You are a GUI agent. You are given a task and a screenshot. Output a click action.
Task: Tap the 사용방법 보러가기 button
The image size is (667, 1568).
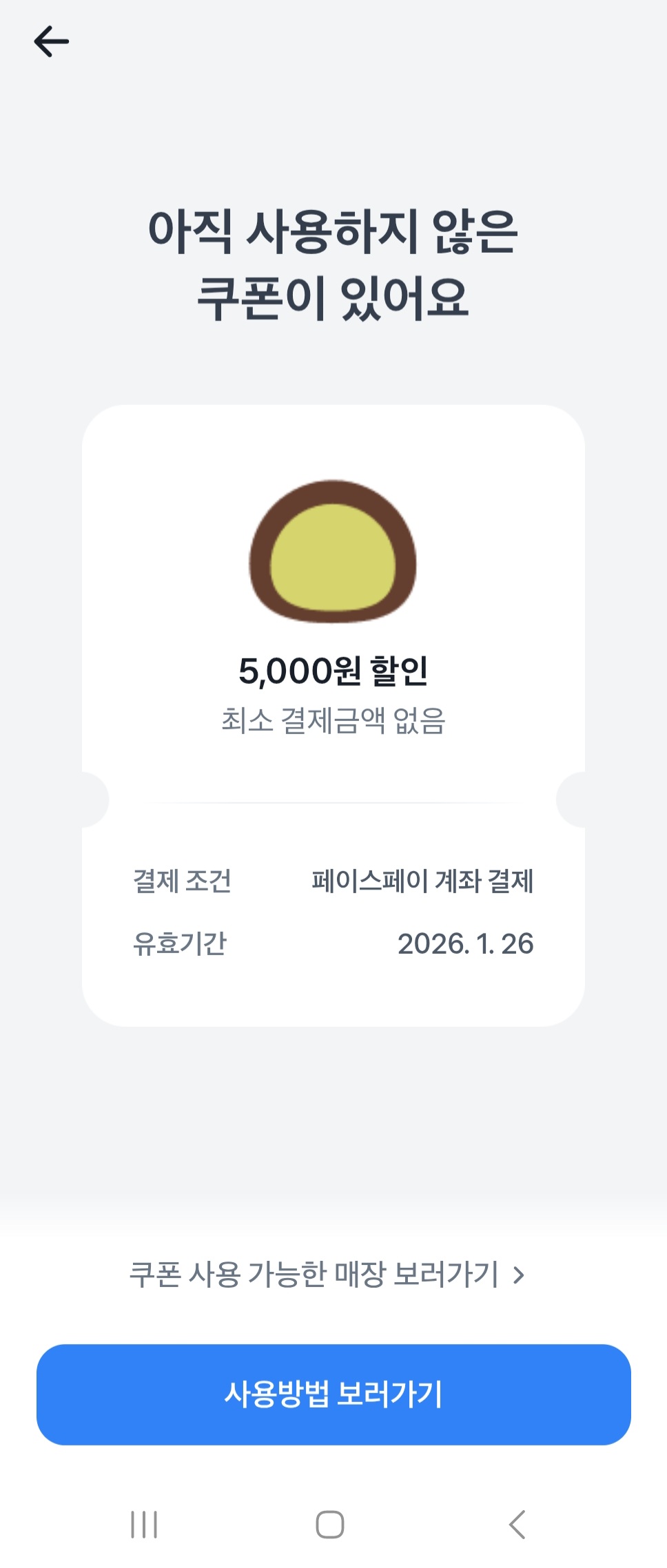[333, 1394]
